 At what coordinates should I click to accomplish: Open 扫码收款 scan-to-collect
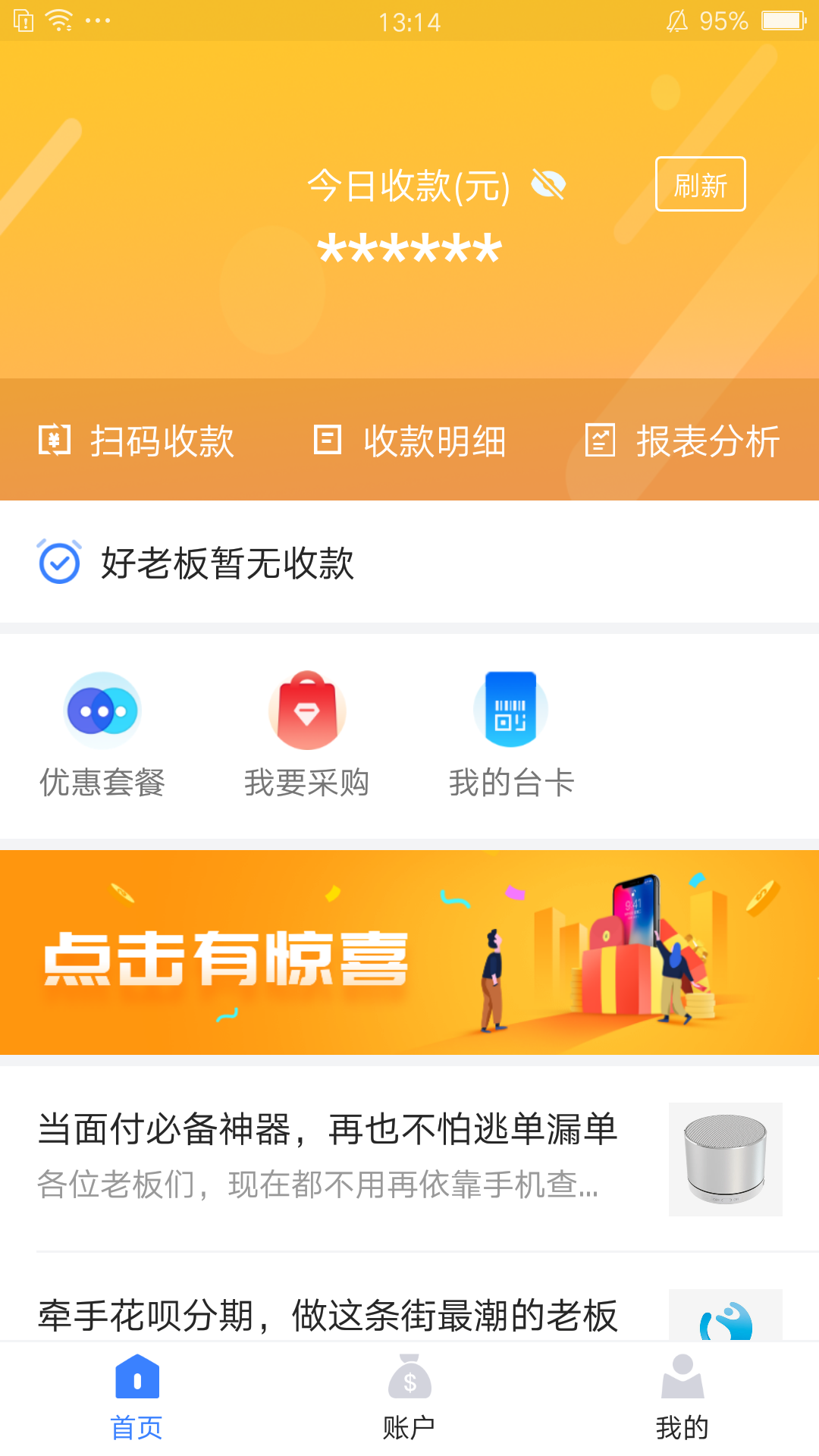pos(136,441)
